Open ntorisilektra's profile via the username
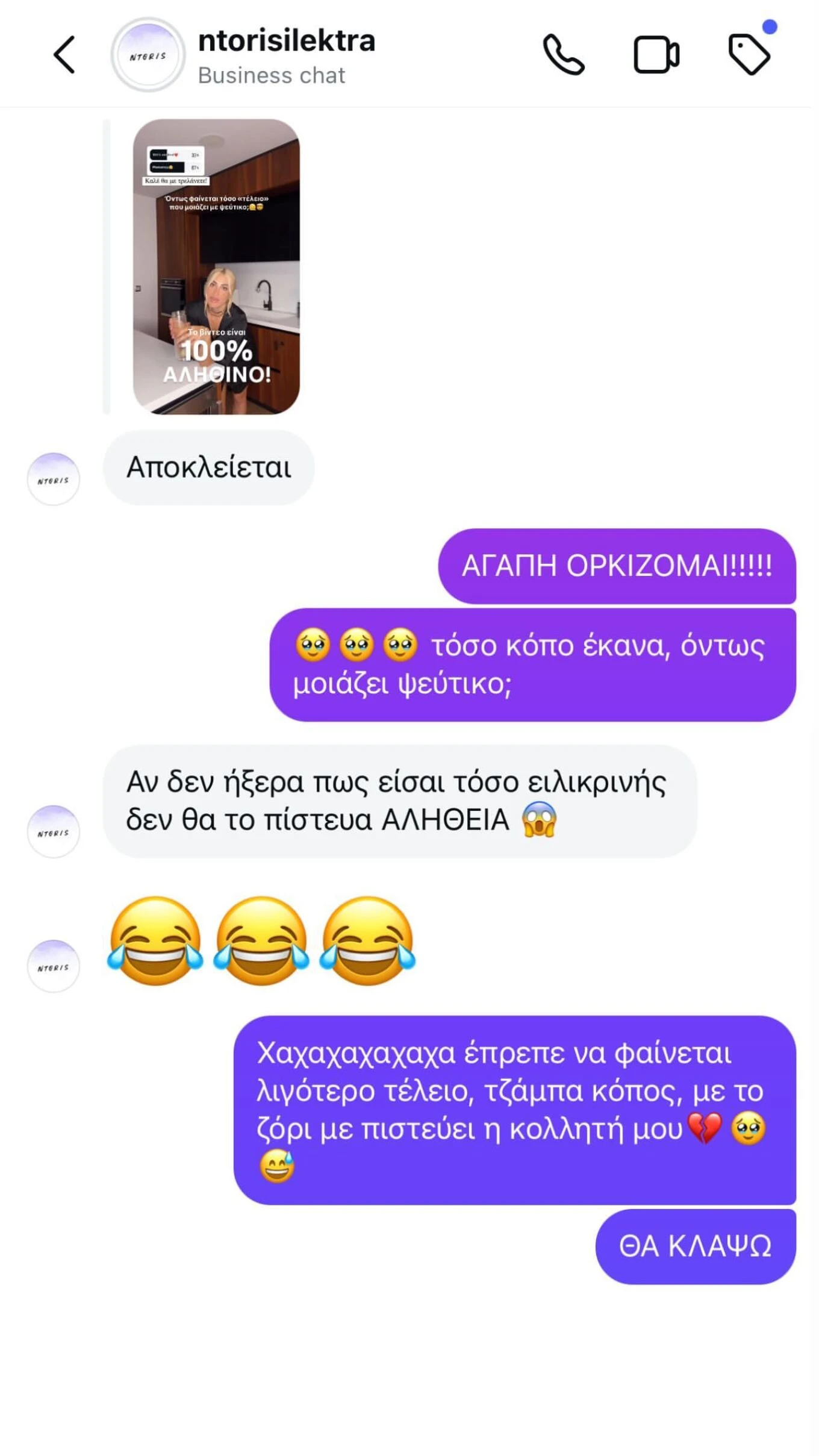Image resolution: width=819 pixels, height=1456 pixels. (x=287, y=41)
